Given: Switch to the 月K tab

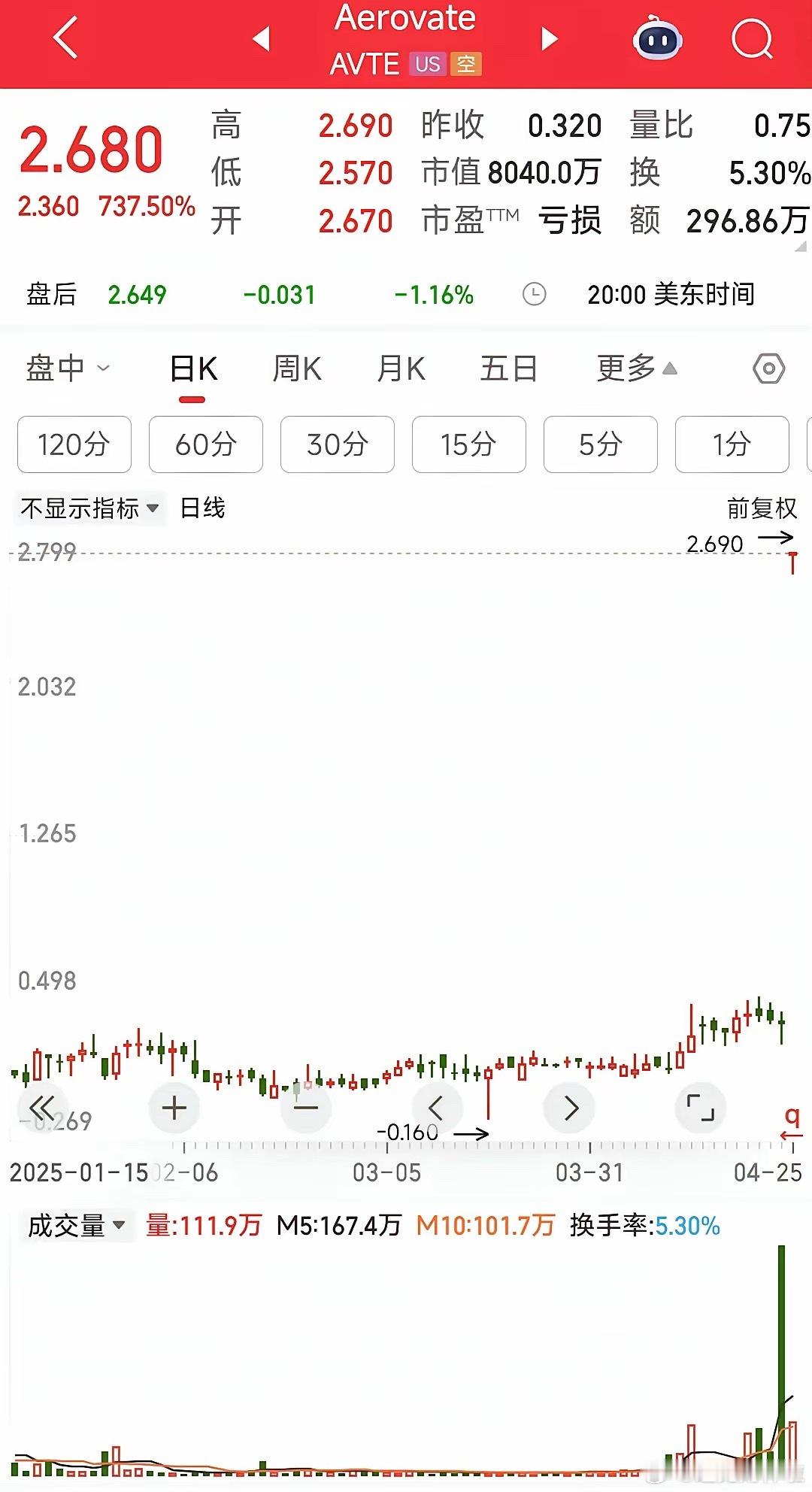Looking at the screenshot, I should [401, 369].
